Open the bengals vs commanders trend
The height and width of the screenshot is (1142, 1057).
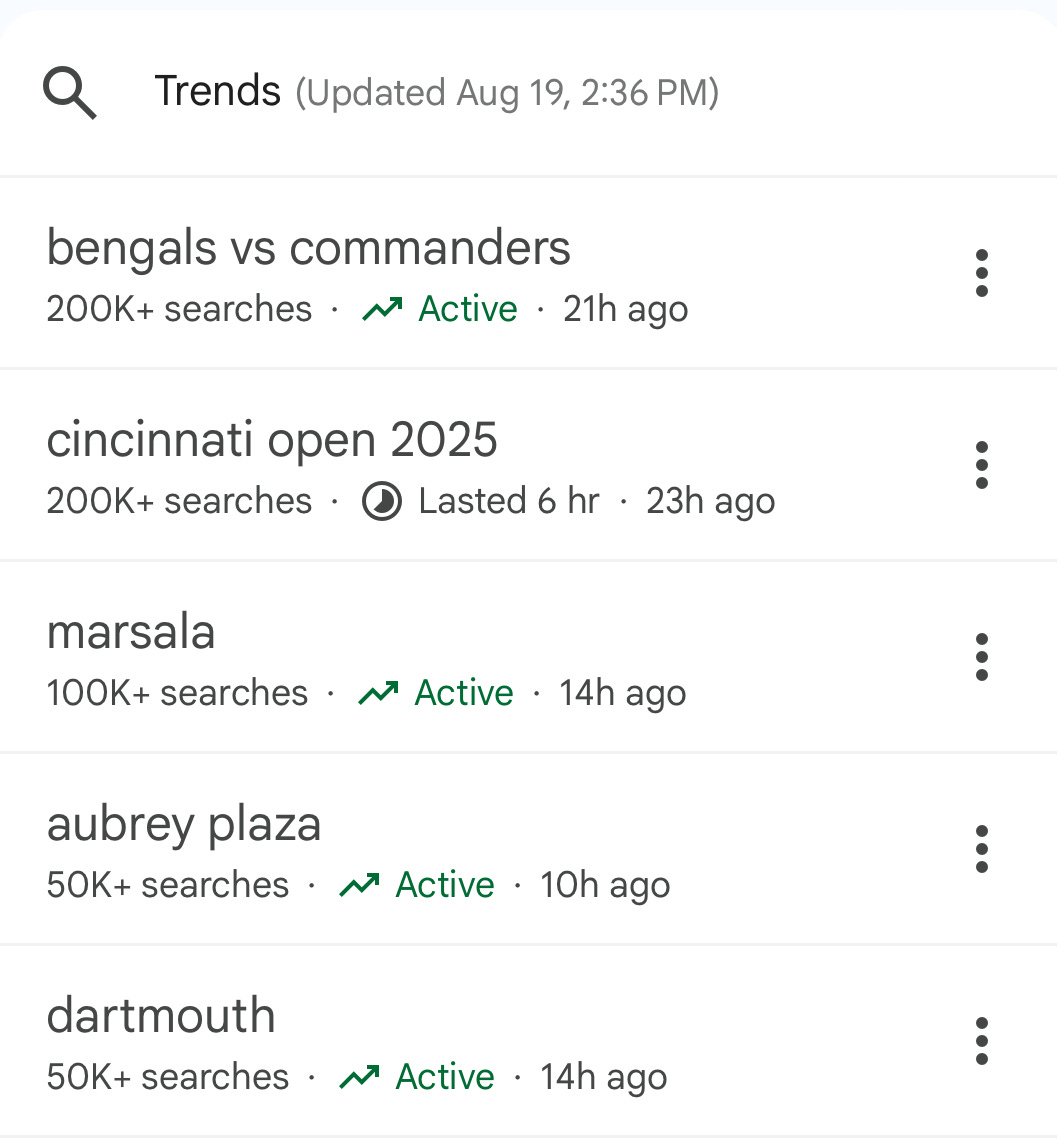click(308, 249)
